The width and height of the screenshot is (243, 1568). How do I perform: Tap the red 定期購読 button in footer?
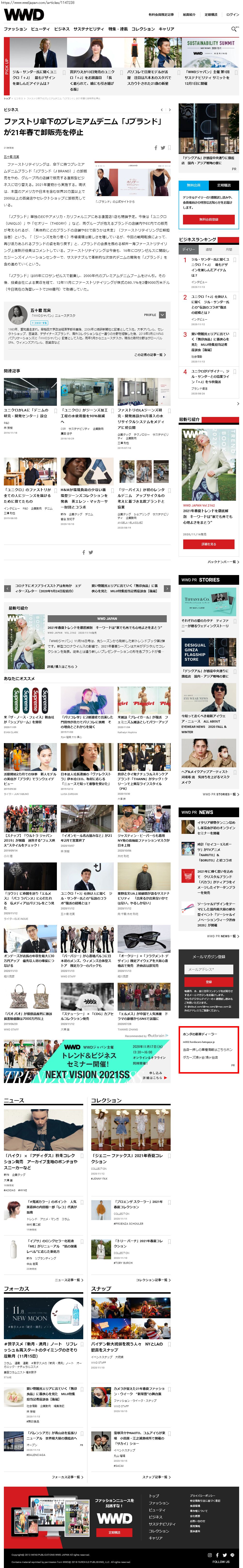pos(114,1531)
